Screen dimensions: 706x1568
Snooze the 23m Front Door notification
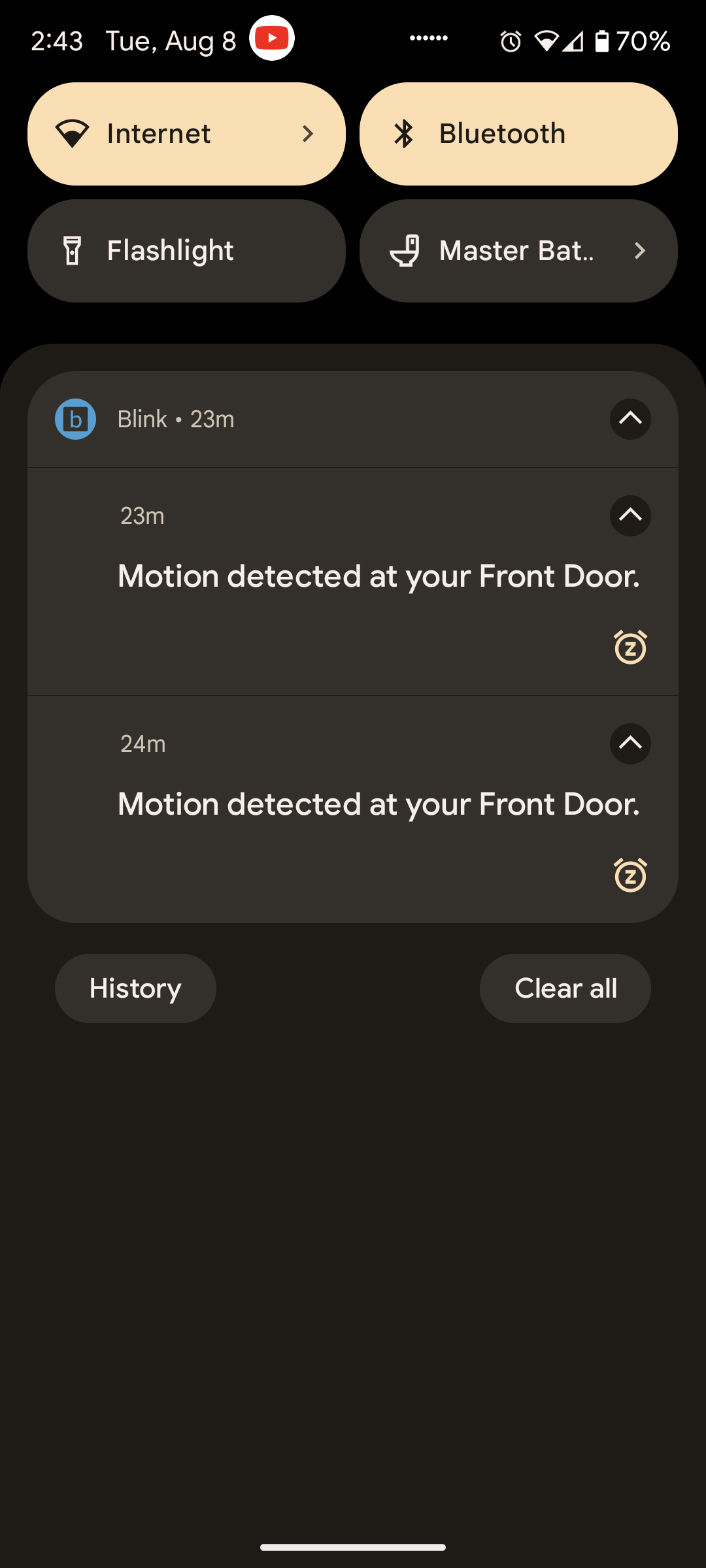pyautogui.click(x=630, y=647)
